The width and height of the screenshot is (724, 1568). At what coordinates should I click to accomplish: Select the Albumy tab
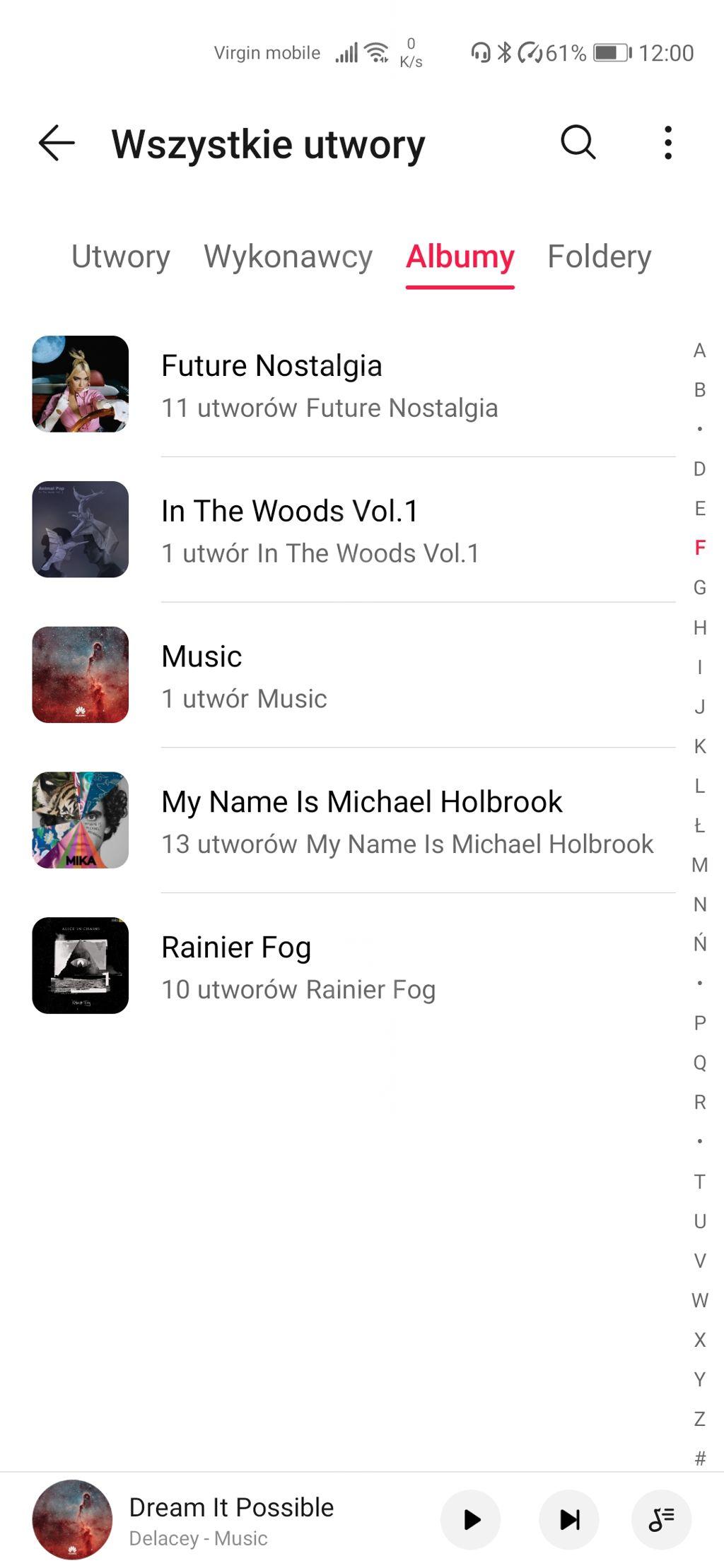[460, 257]
